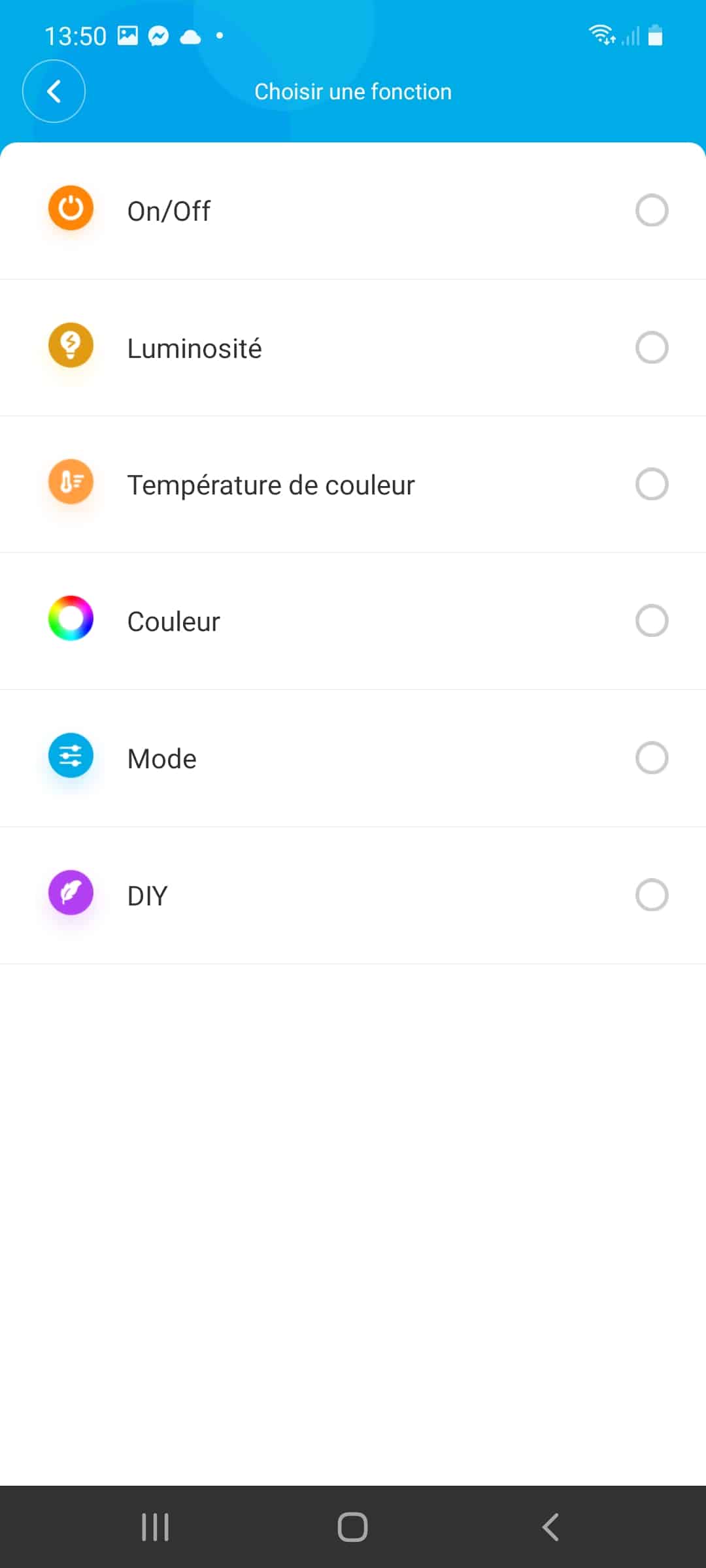Tap the system home button

point(352,1527)
